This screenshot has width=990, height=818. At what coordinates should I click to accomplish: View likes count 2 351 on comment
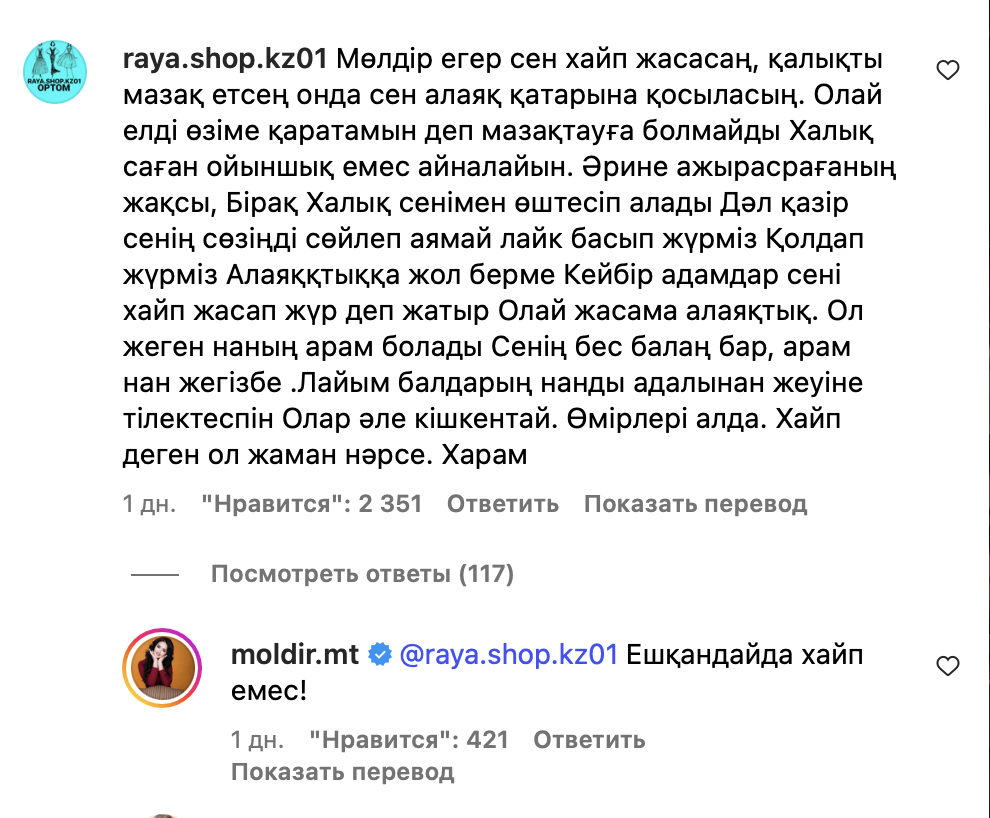tap(311, 504)
